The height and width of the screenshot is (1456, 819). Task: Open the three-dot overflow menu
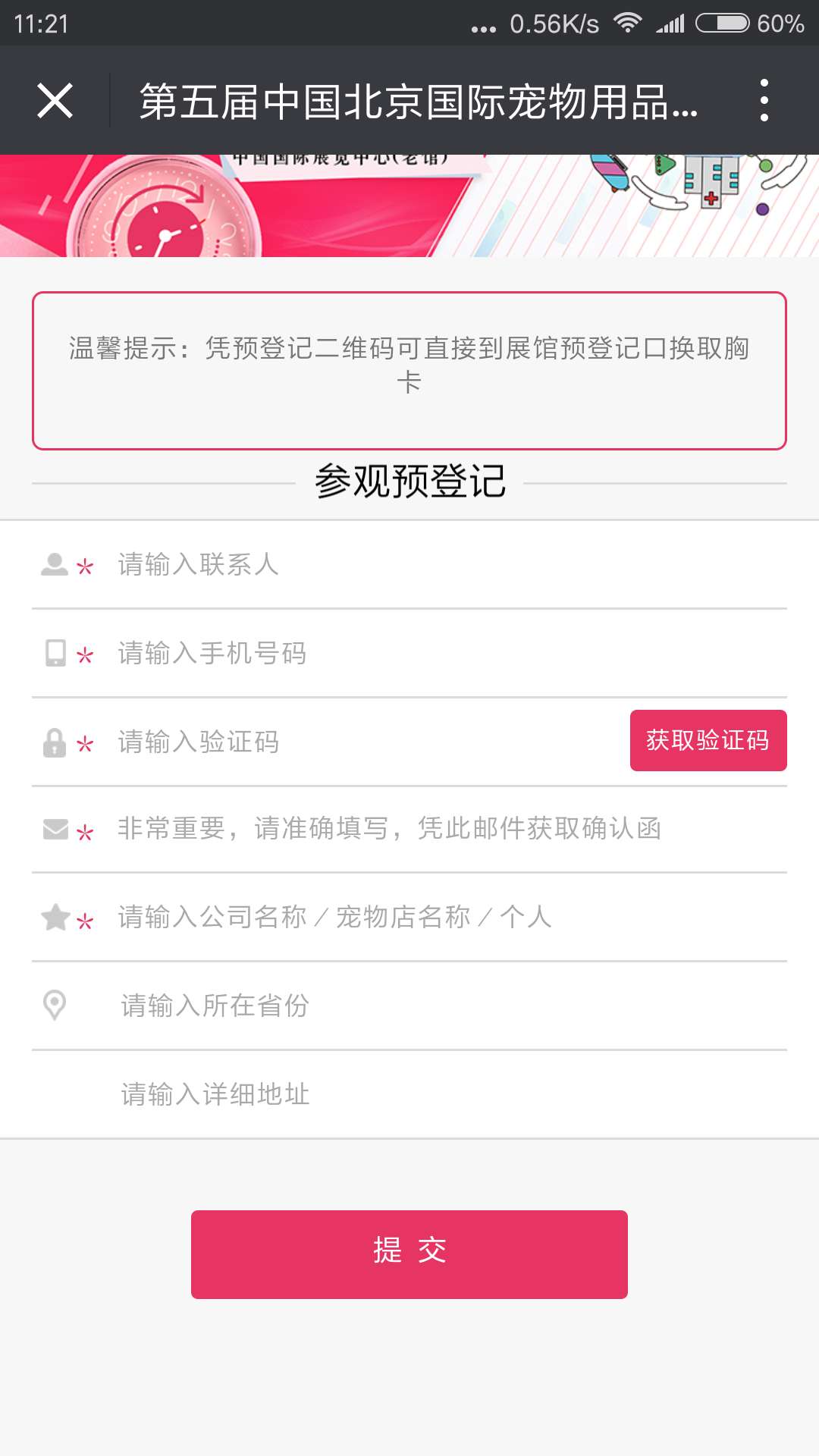[x=764, y=101]
